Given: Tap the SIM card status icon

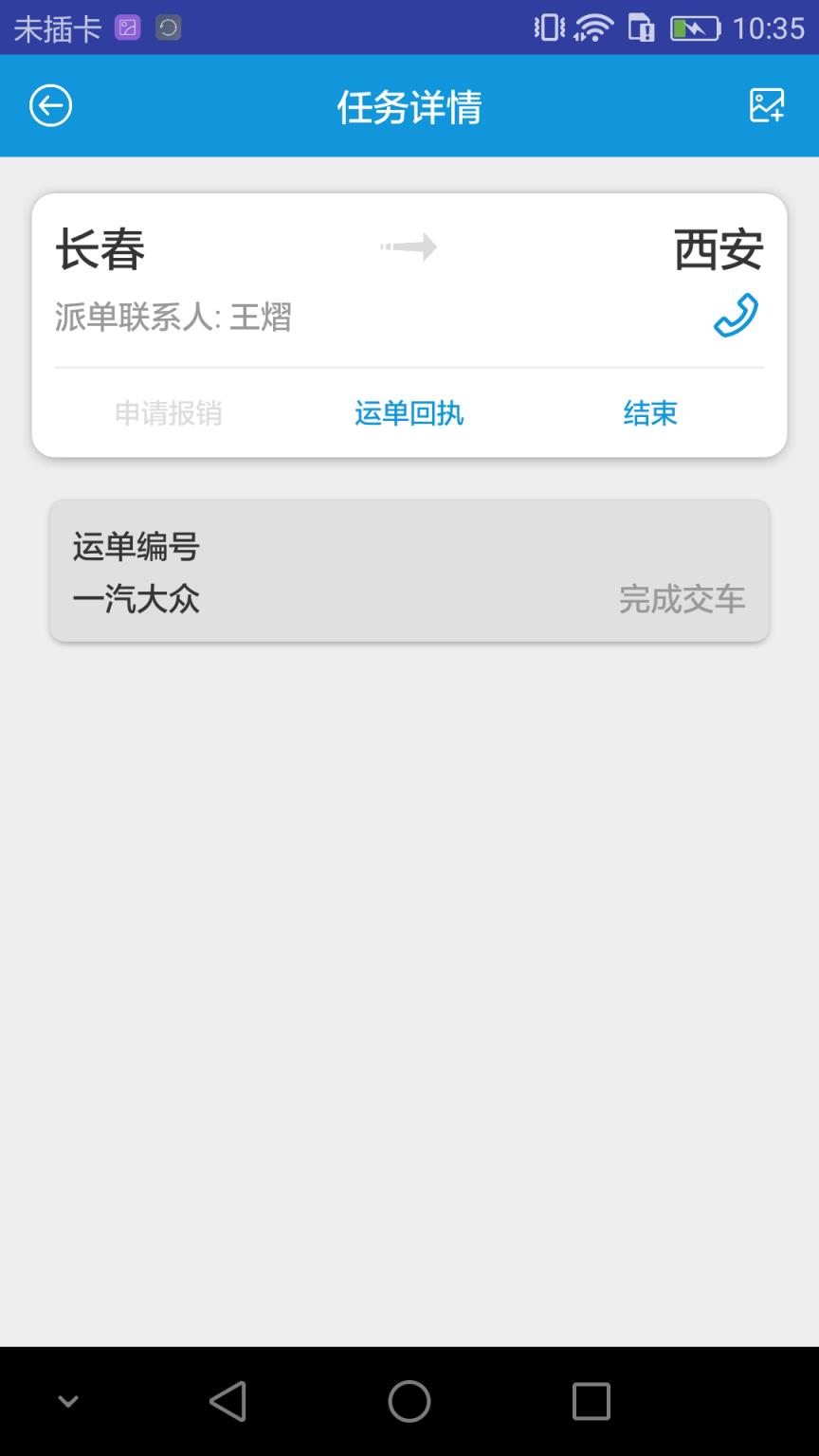Looking at the screenshot, I should (639, 27).
